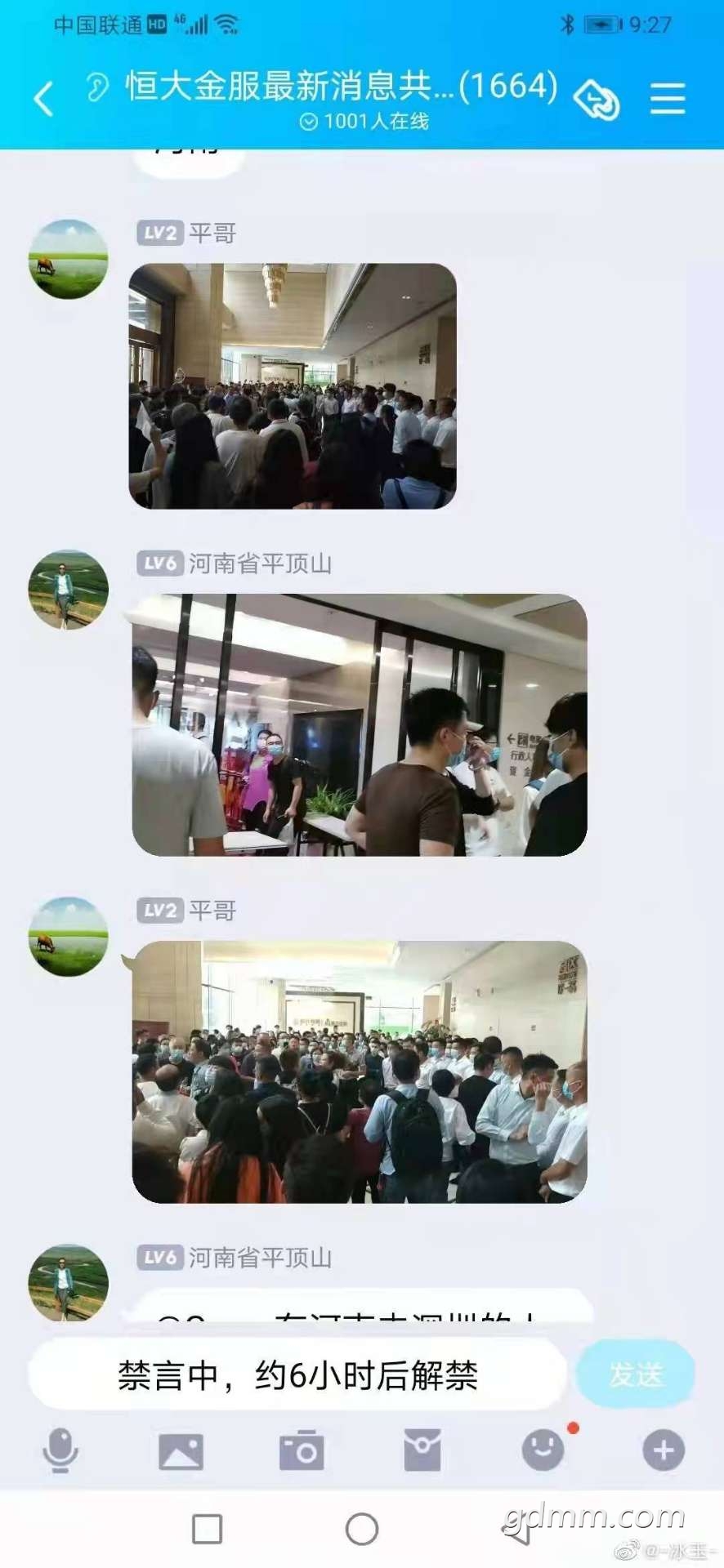724x1568 pixels.
Task: Open the group menu hamburger icon
Action: (x=667, y=100)
